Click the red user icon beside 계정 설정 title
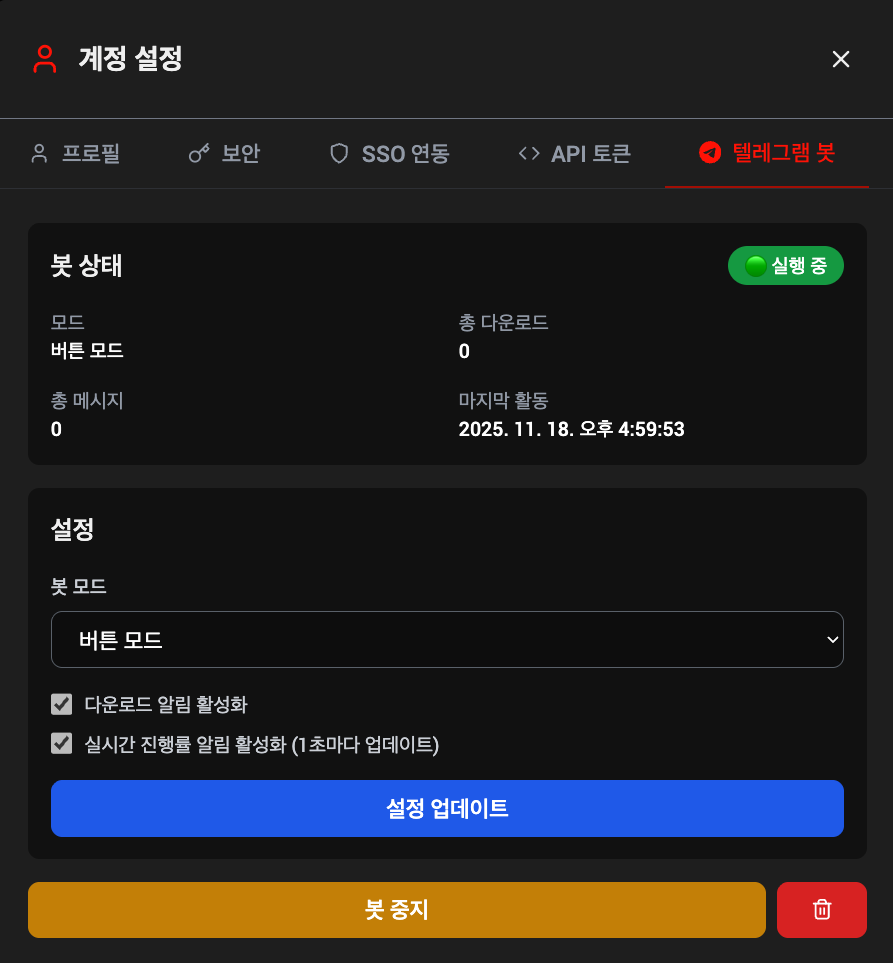The width and height of the screenshot is (893, 963). point(45,59)
